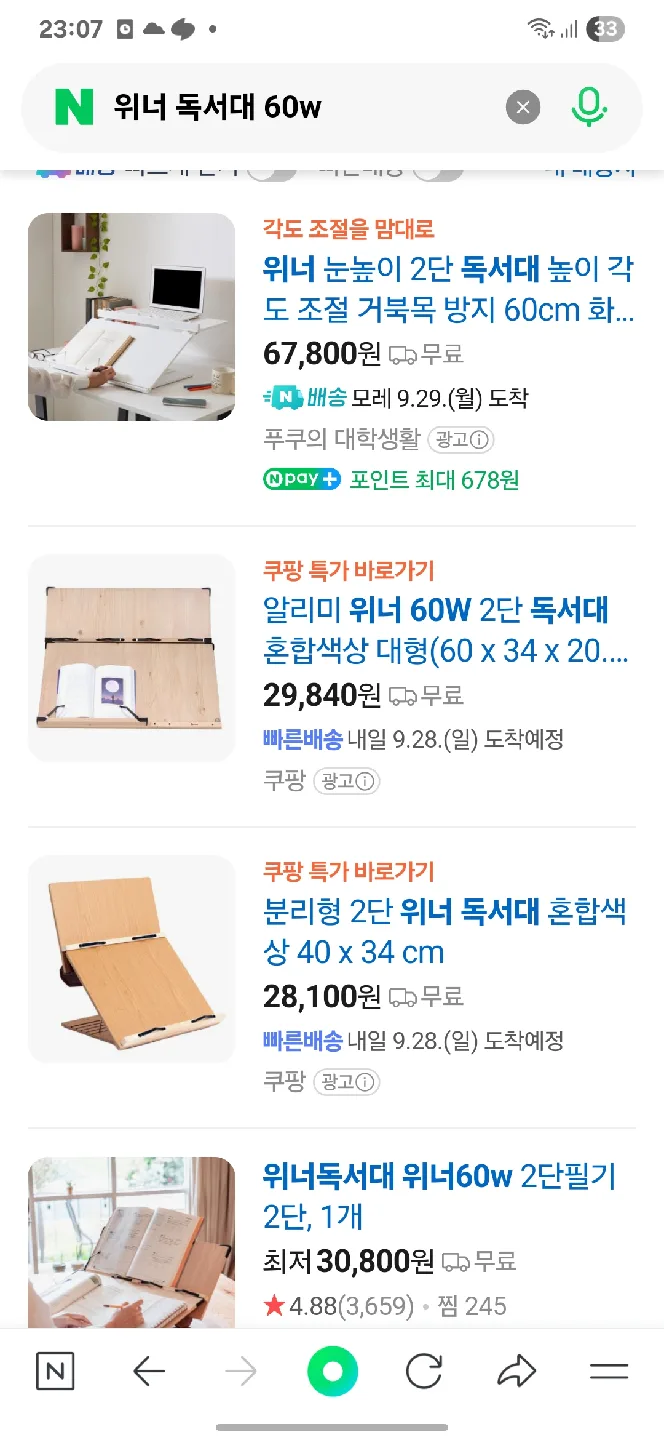Open the 위너독서대 위너60w 2단필기 product
The height and width of the screenshot is (1440, 664).
(x=439, y=1196)
